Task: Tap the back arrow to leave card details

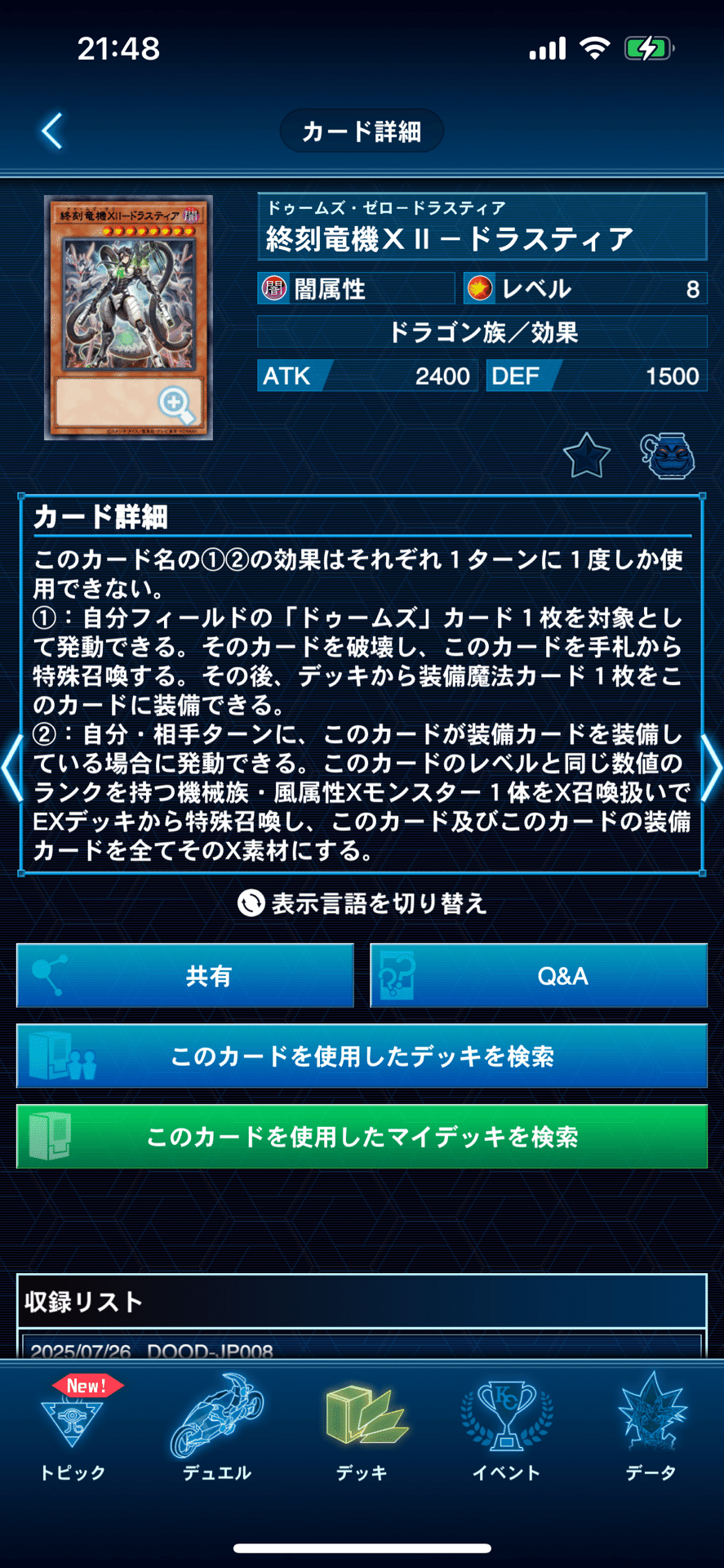Action: click(x=51, y=130)
